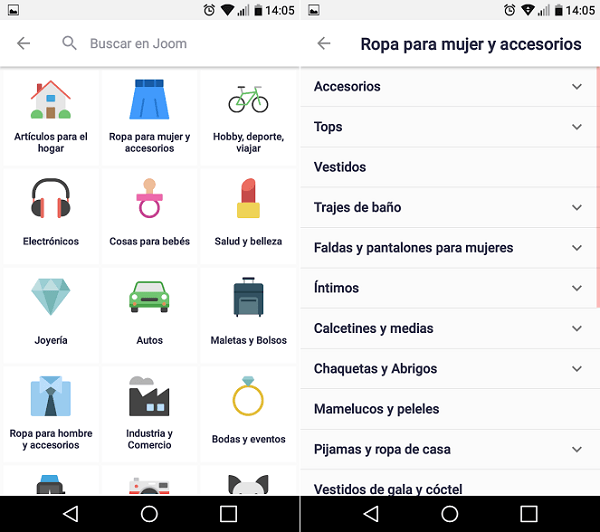
Task: Open Mamelucos y peleles row
Action: coord(445,409)
